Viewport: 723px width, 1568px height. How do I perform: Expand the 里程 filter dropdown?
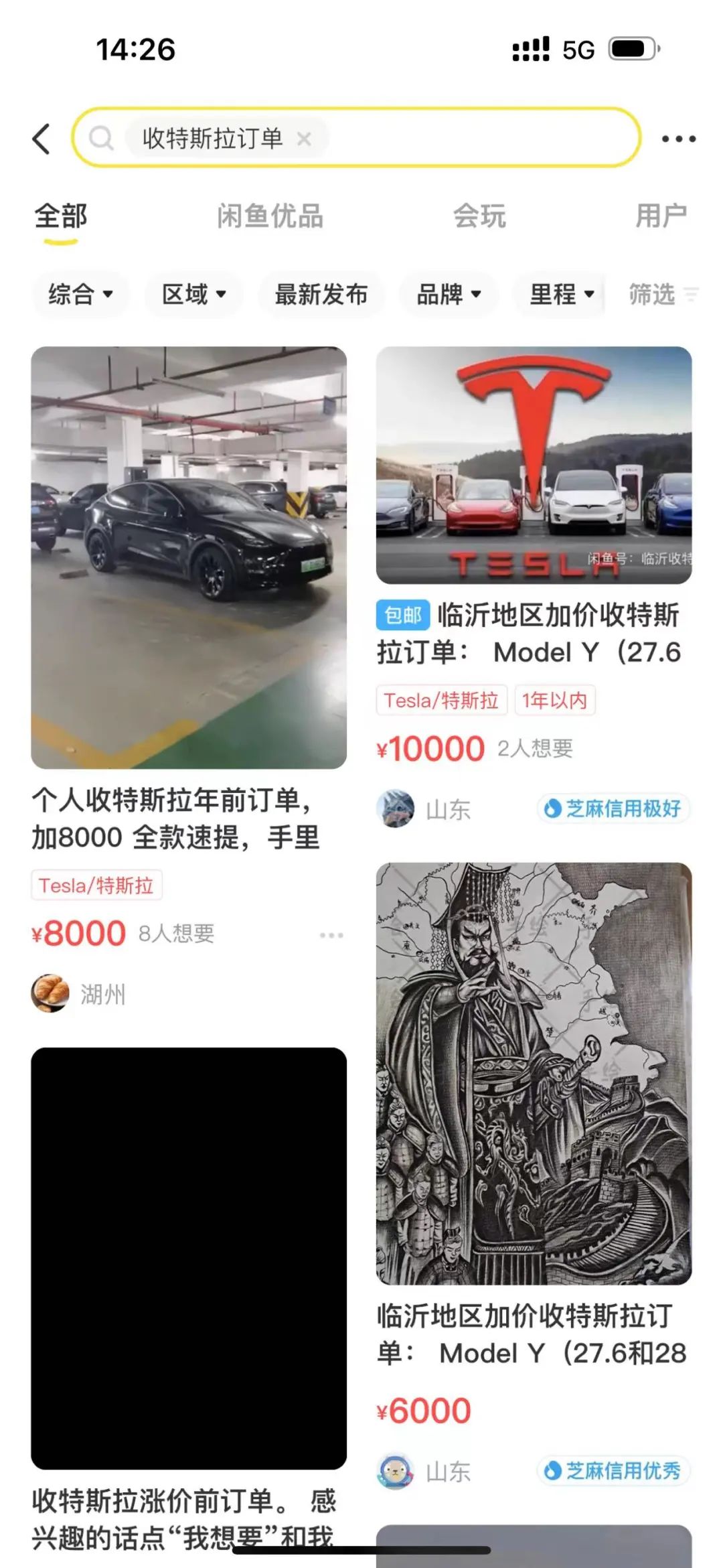point(561,294)
